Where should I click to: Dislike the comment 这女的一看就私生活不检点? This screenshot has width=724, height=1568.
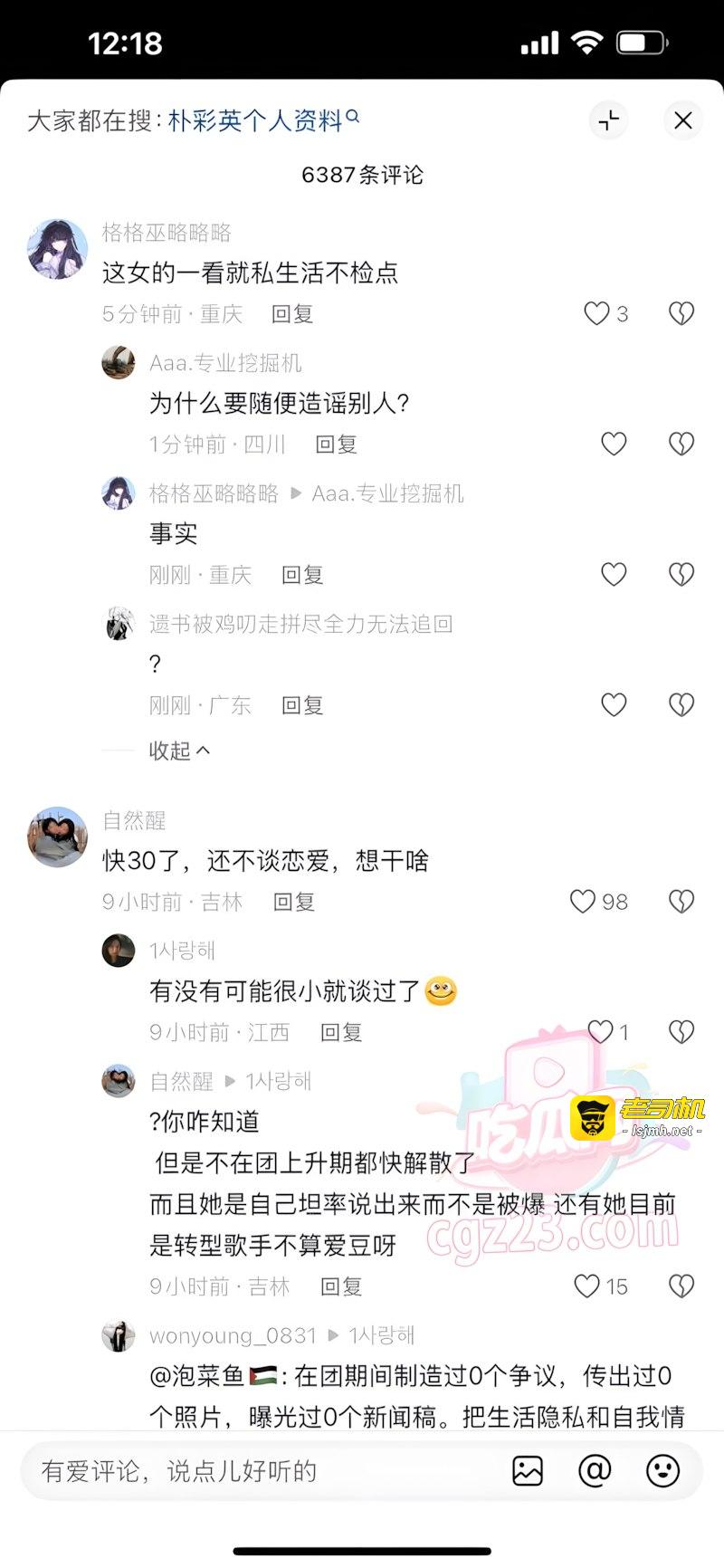[681, 314]
